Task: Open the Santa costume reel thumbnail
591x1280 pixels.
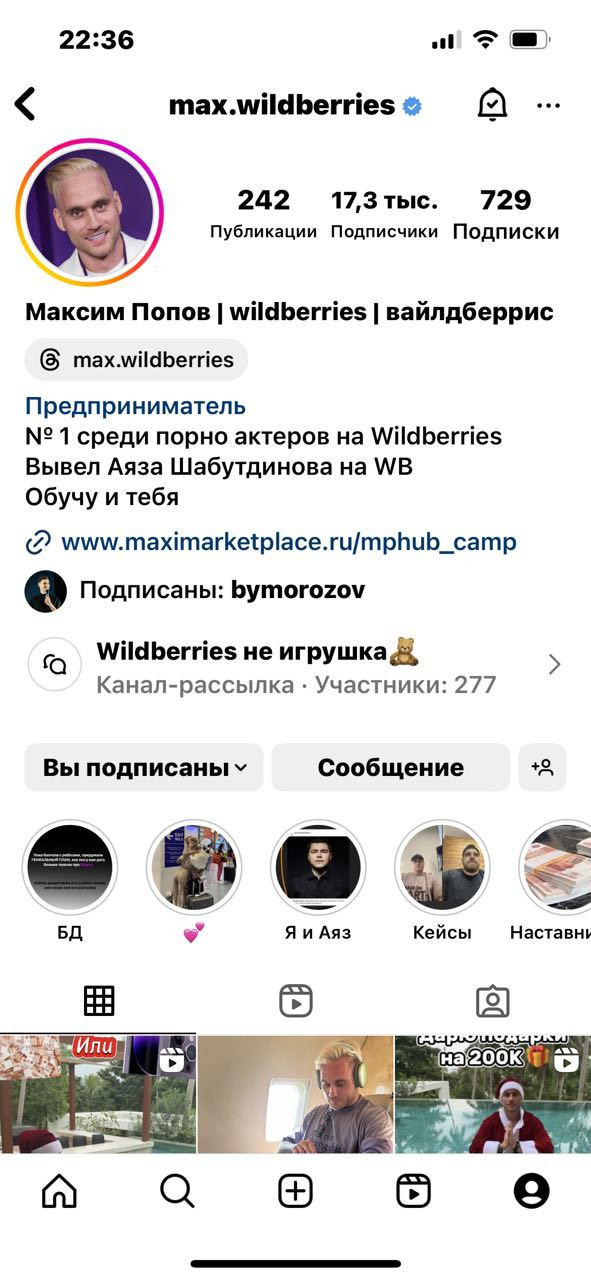Action: 493,1094
